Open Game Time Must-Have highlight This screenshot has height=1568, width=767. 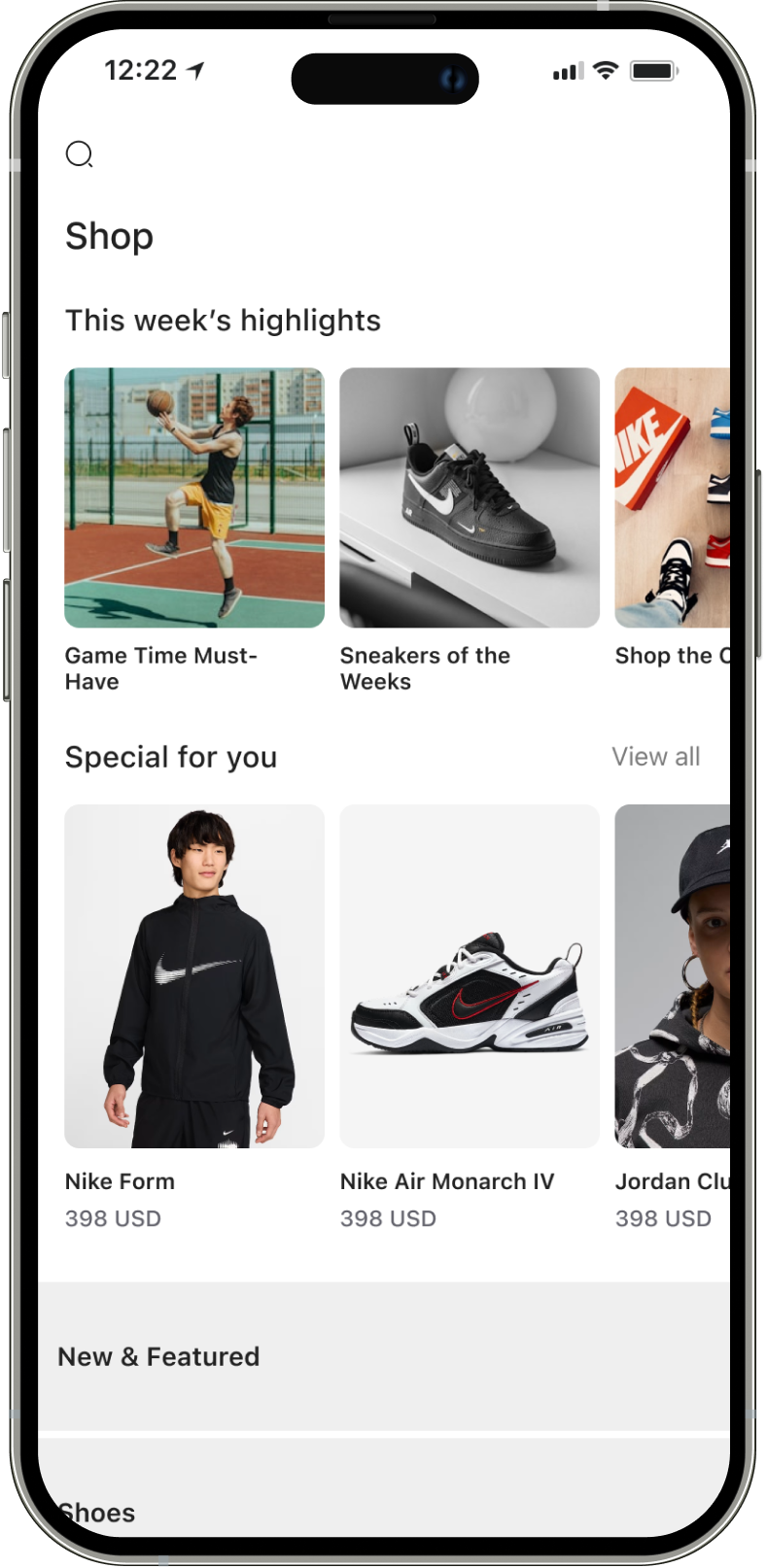tap(194, 497)
